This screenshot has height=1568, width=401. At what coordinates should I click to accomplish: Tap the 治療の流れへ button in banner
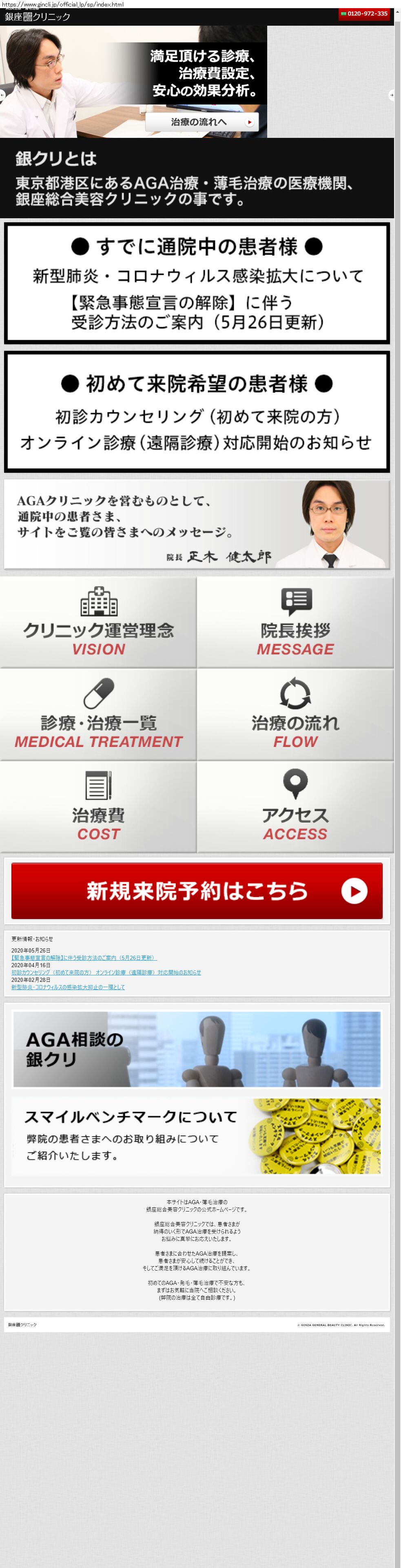point(202,122)
